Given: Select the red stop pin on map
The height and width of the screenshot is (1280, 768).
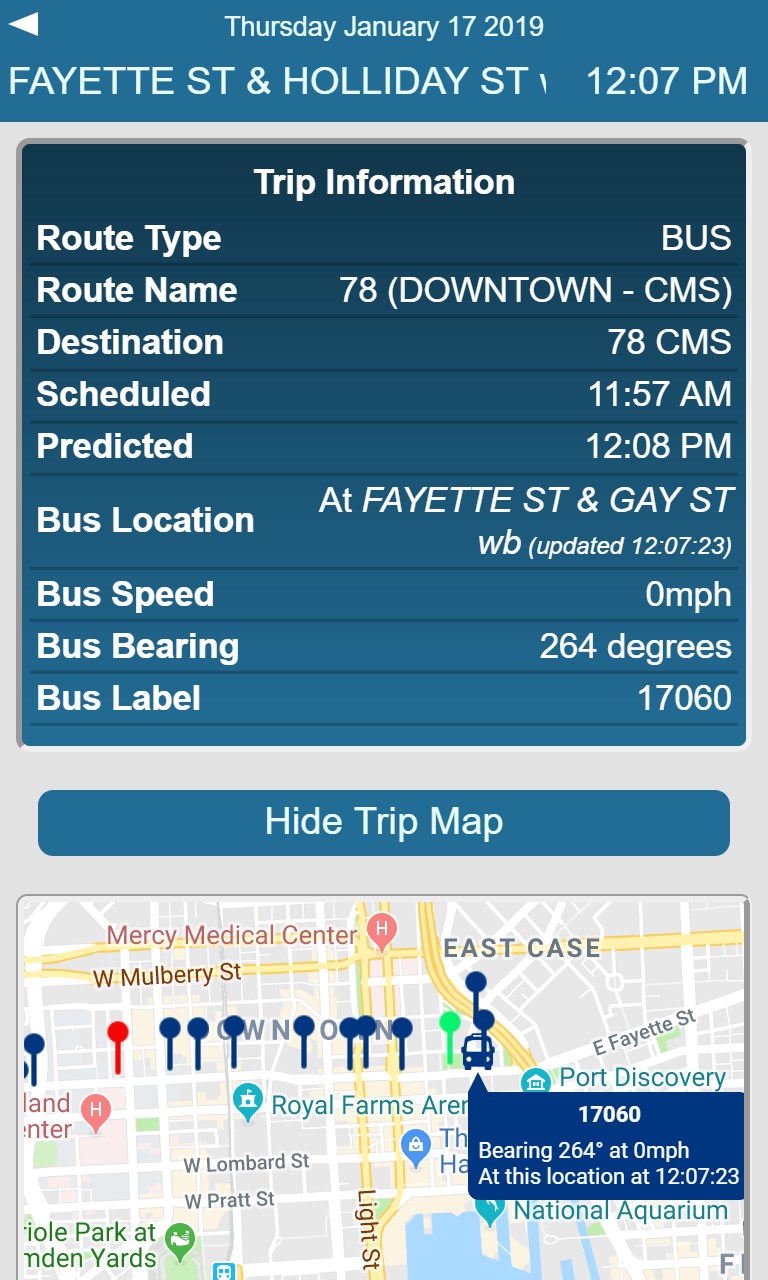Looking at the screenshot, I should tap(118, 1033).
